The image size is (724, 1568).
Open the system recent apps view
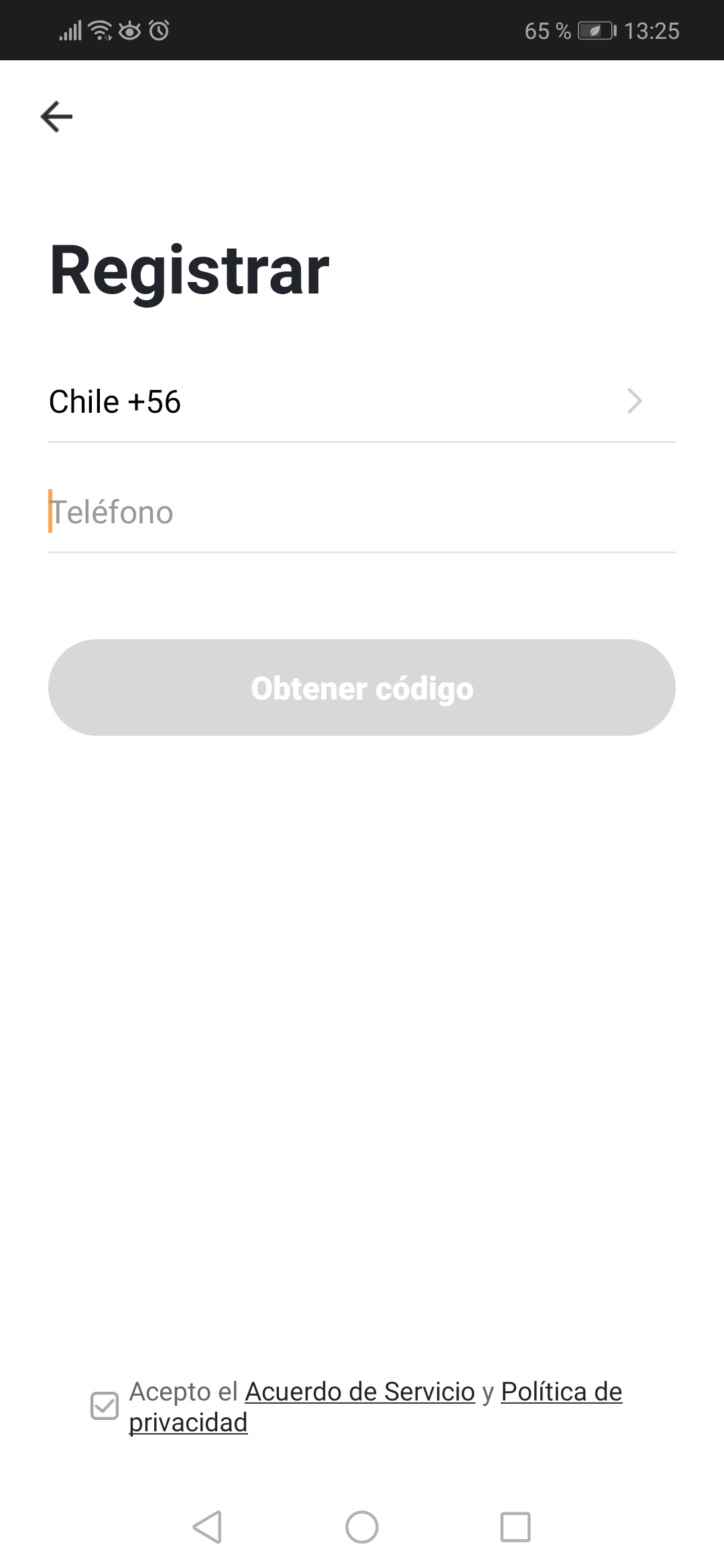[x=516, y=1527]
